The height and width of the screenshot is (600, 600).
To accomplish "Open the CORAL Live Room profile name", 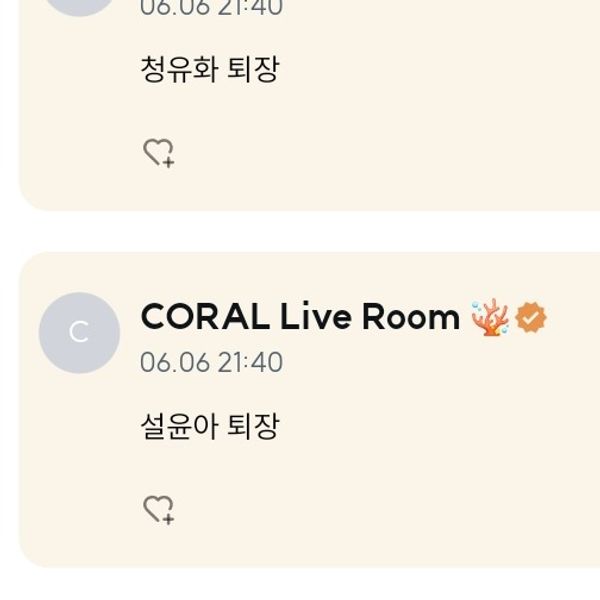I will [x=299, y=317].
